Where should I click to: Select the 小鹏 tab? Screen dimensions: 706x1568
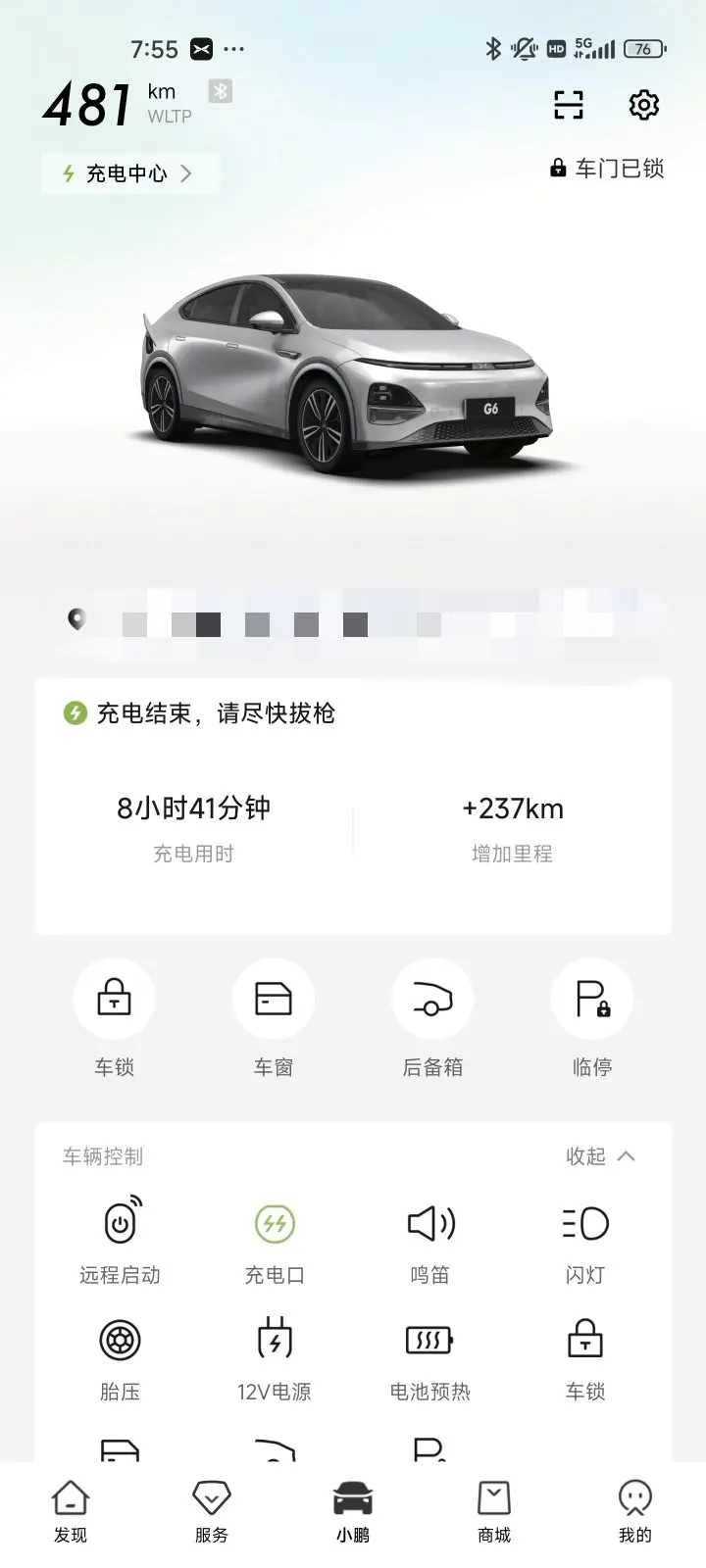tap(353, 1511)
